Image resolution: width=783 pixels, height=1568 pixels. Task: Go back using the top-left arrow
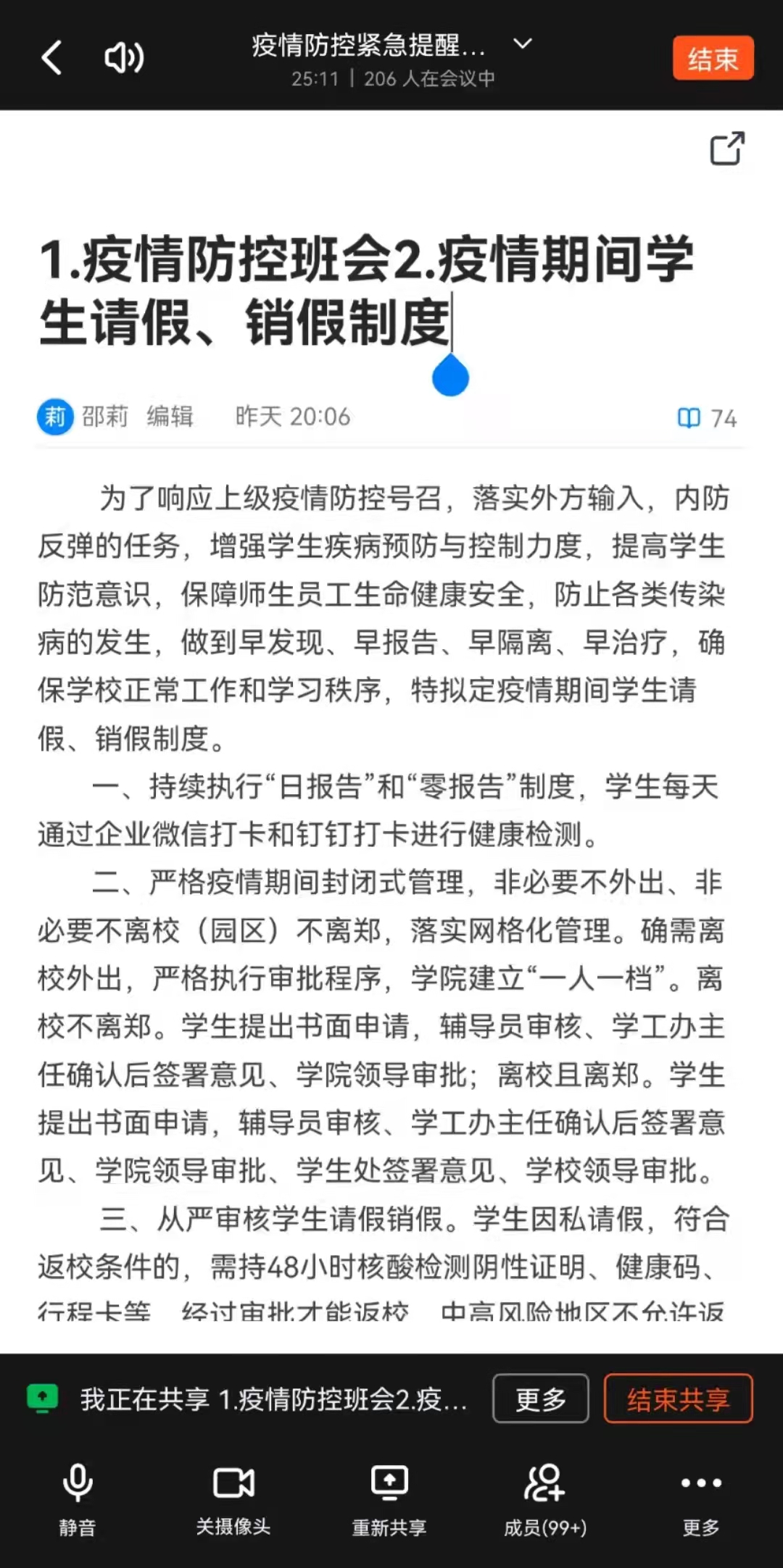click(51, 58)
